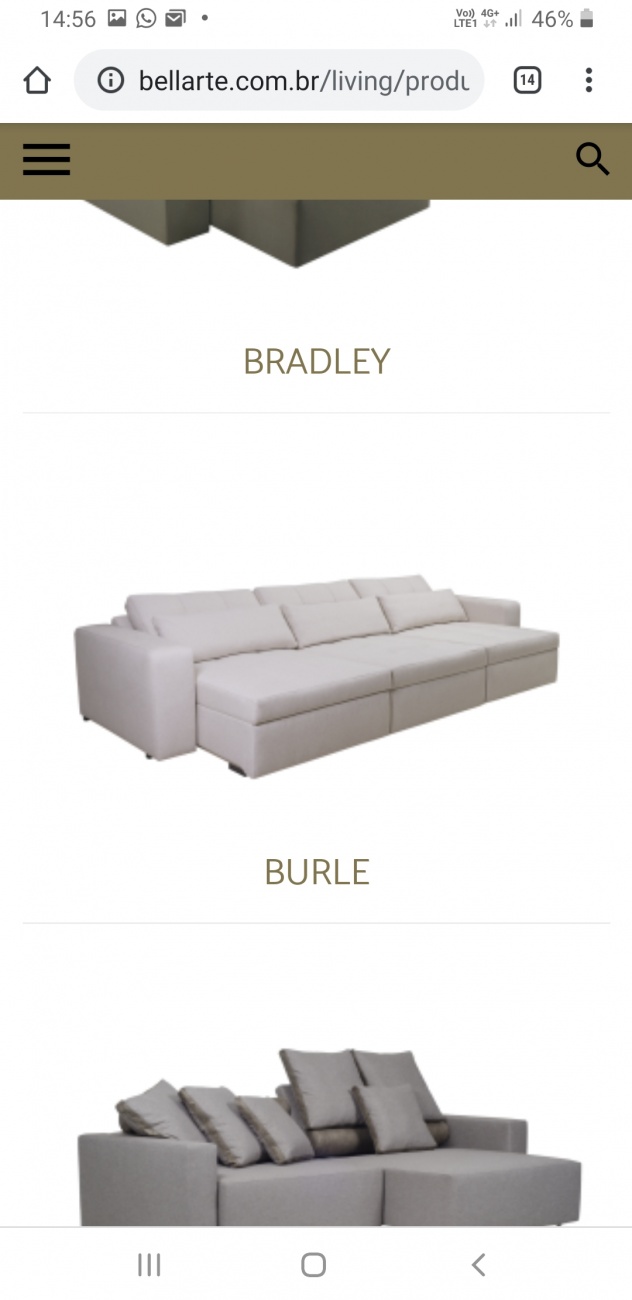The height and width of the screenshot is (1300, 632).
Task: Open the browser overflow menu
Action: [589, 80]
